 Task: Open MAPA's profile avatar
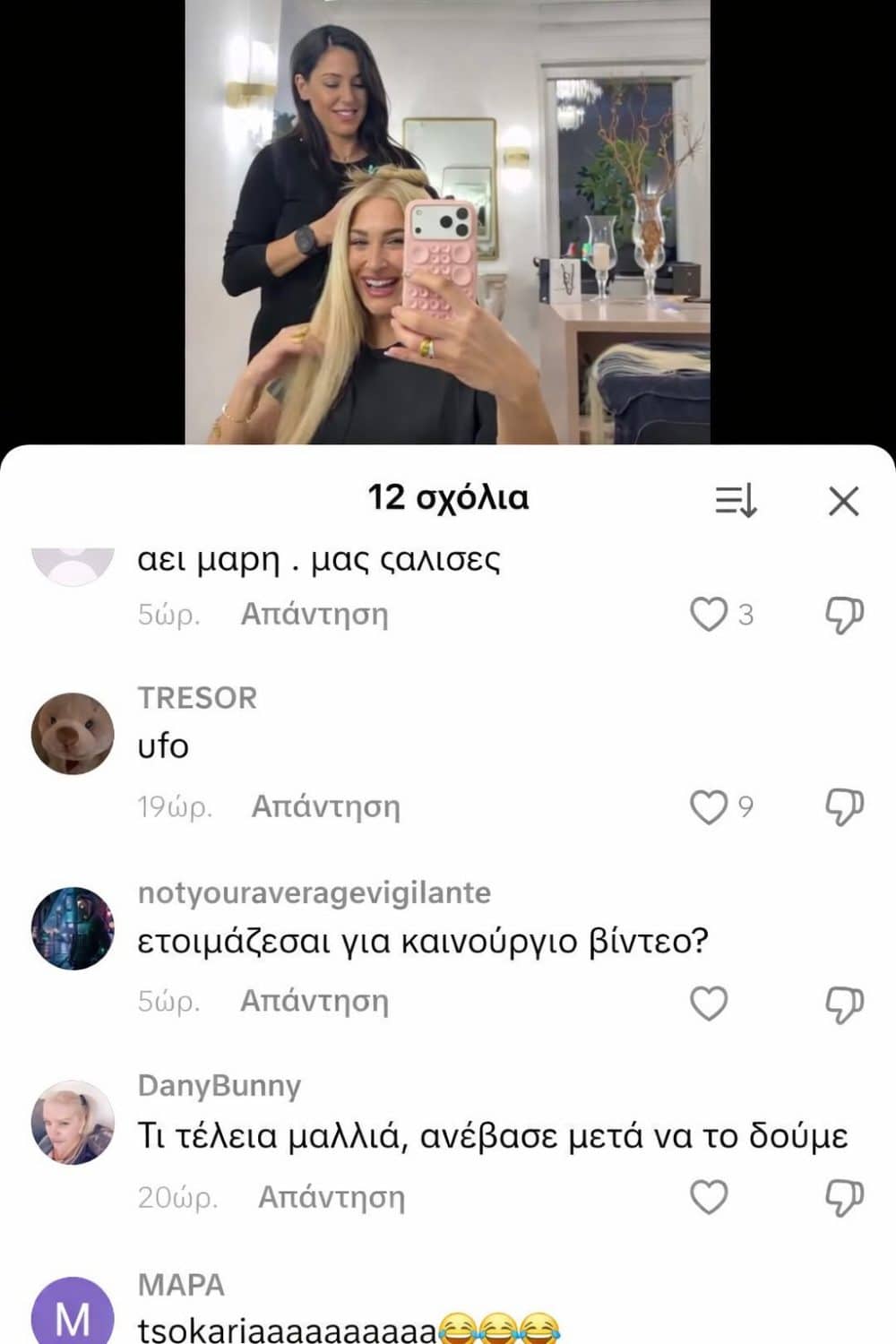coord(73,1313)
